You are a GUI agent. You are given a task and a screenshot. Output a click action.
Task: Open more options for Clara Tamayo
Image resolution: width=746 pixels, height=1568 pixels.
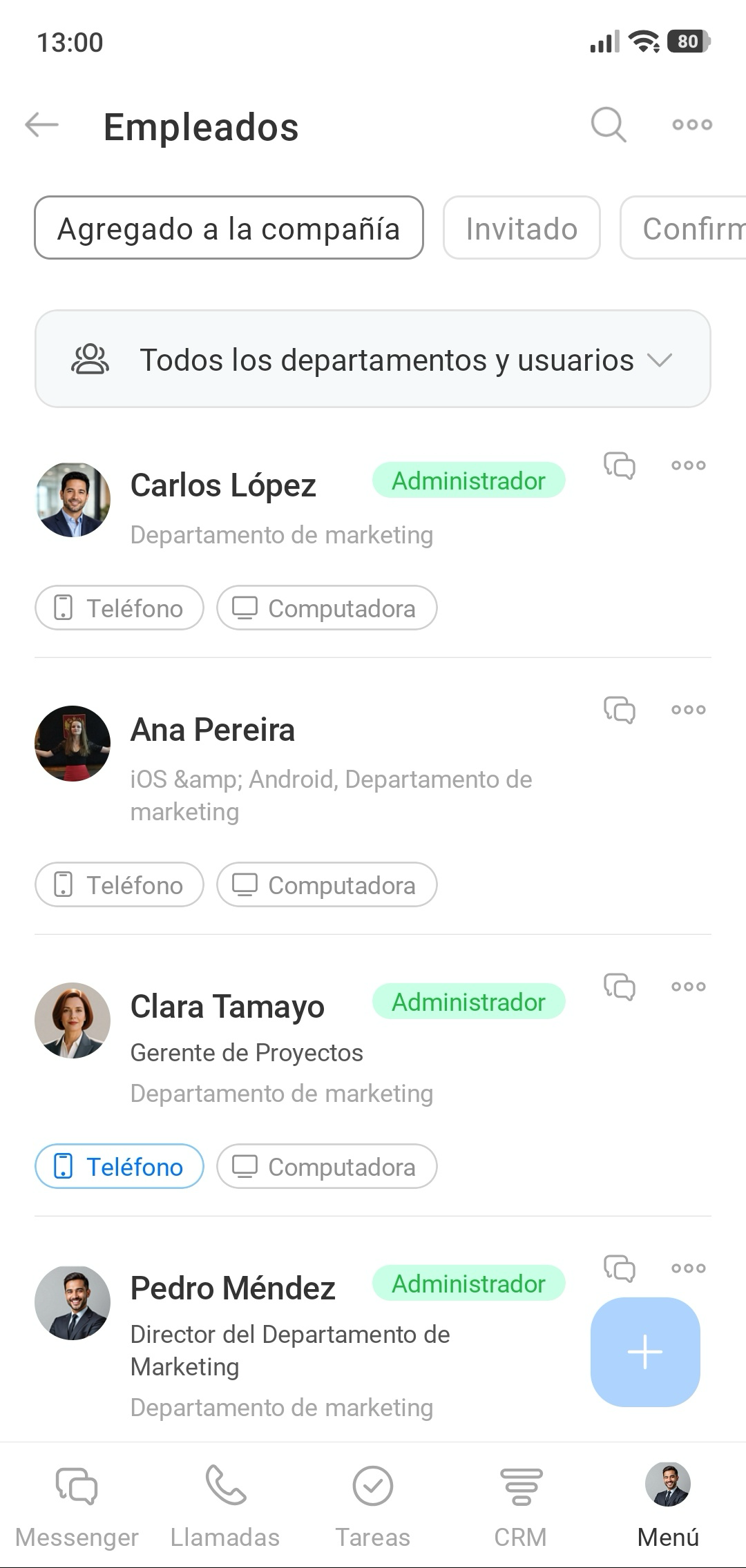click(689, 987)
